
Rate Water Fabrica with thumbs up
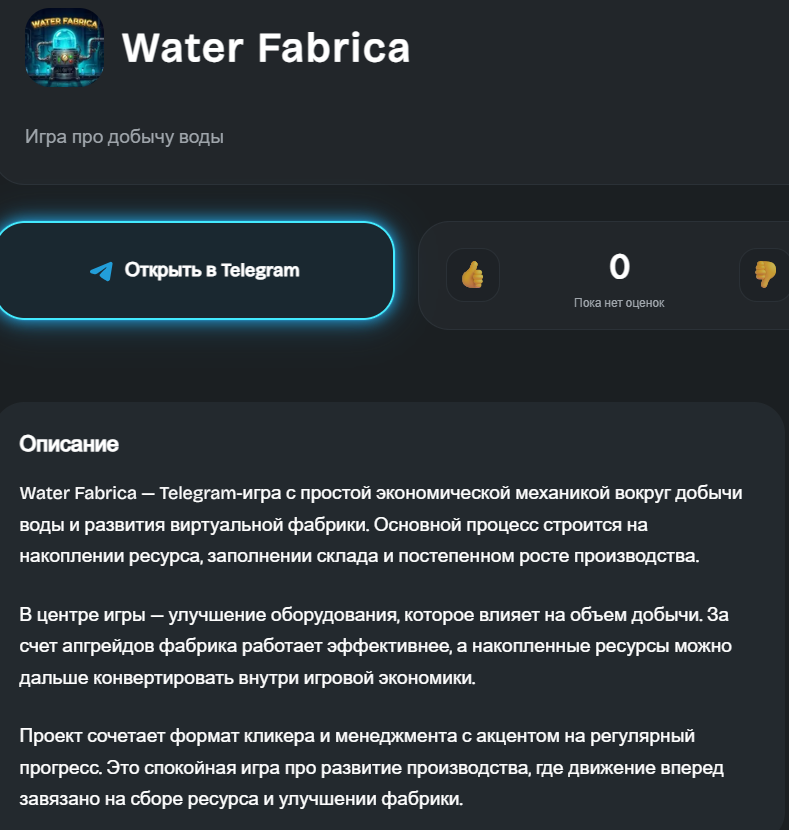[x=472, y=274]
